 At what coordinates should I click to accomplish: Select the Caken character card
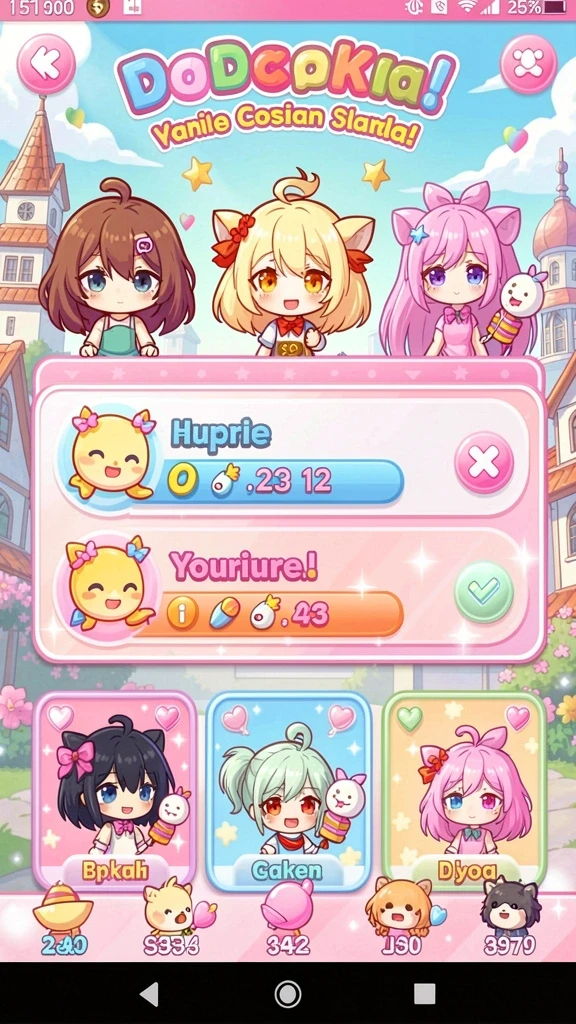[x=288, y=791]
